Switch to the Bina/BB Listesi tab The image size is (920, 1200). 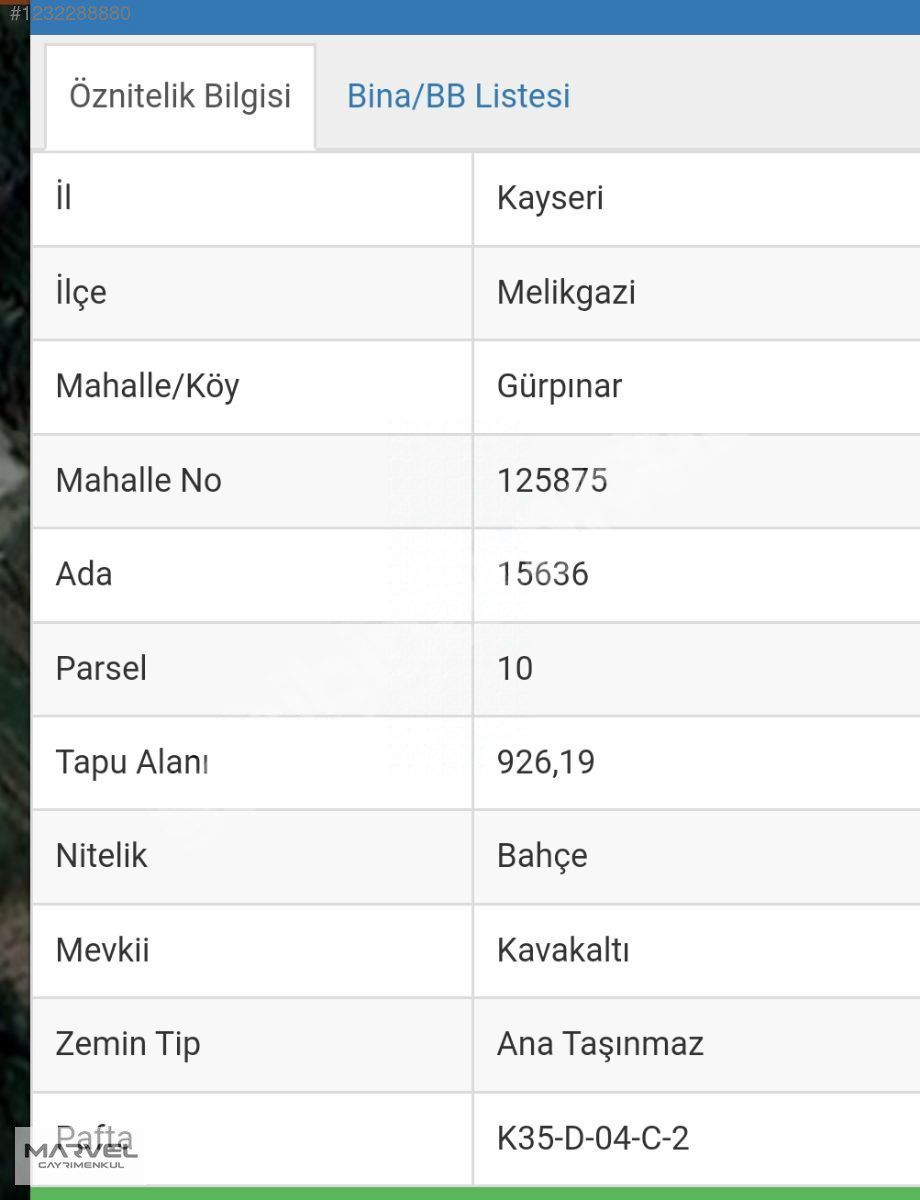(x=458, y=96)
